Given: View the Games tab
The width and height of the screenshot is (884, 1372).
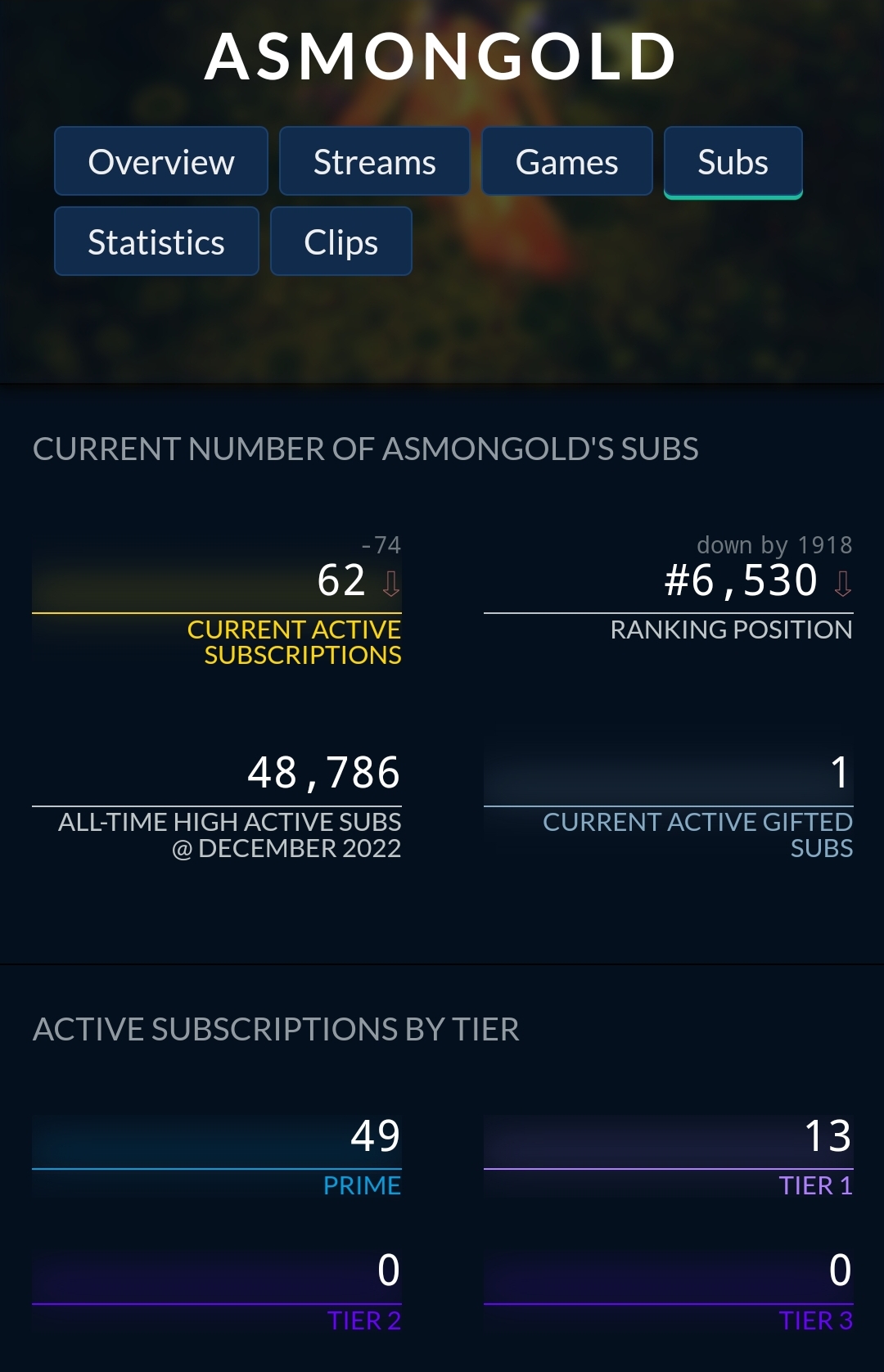Looking at the screenshot, I should pyautogui.click(x=566, y=161).
